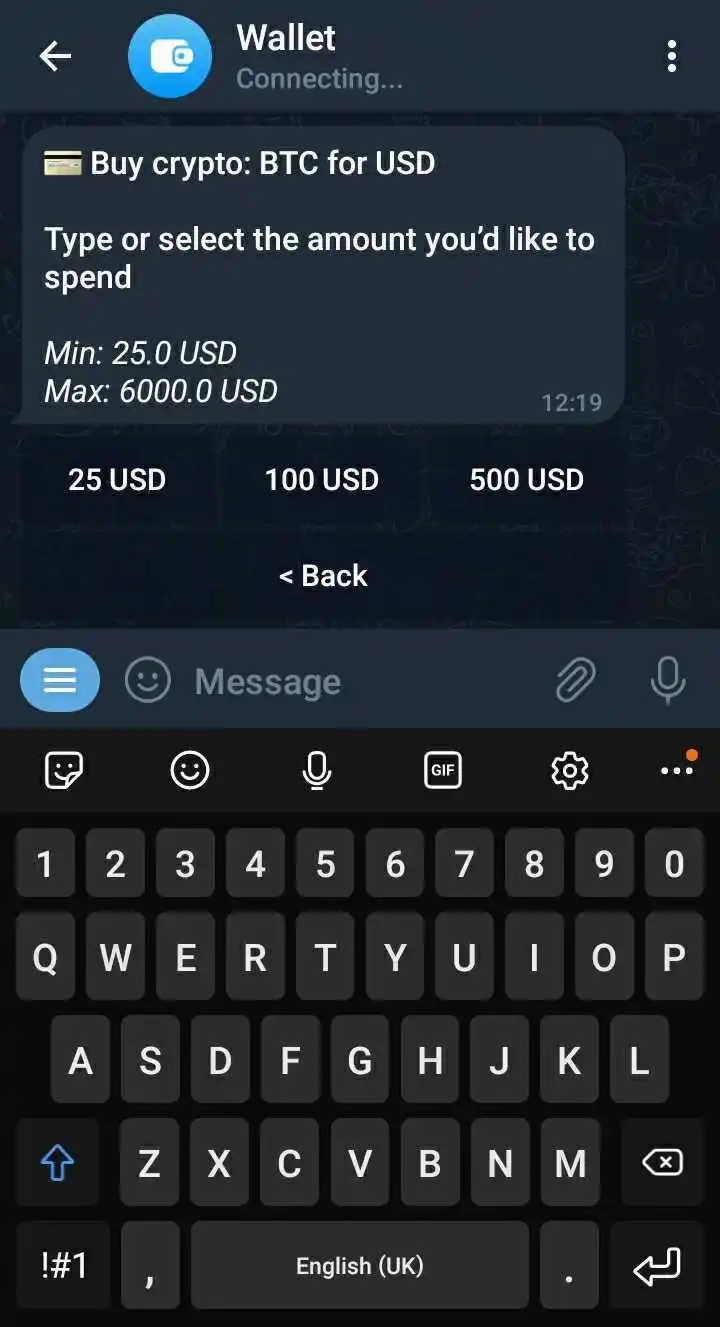Image resolution: width=720 pixels, height=1327 pixels.
Task: Start keyboard voice typing
Action: tap(317, 770)
